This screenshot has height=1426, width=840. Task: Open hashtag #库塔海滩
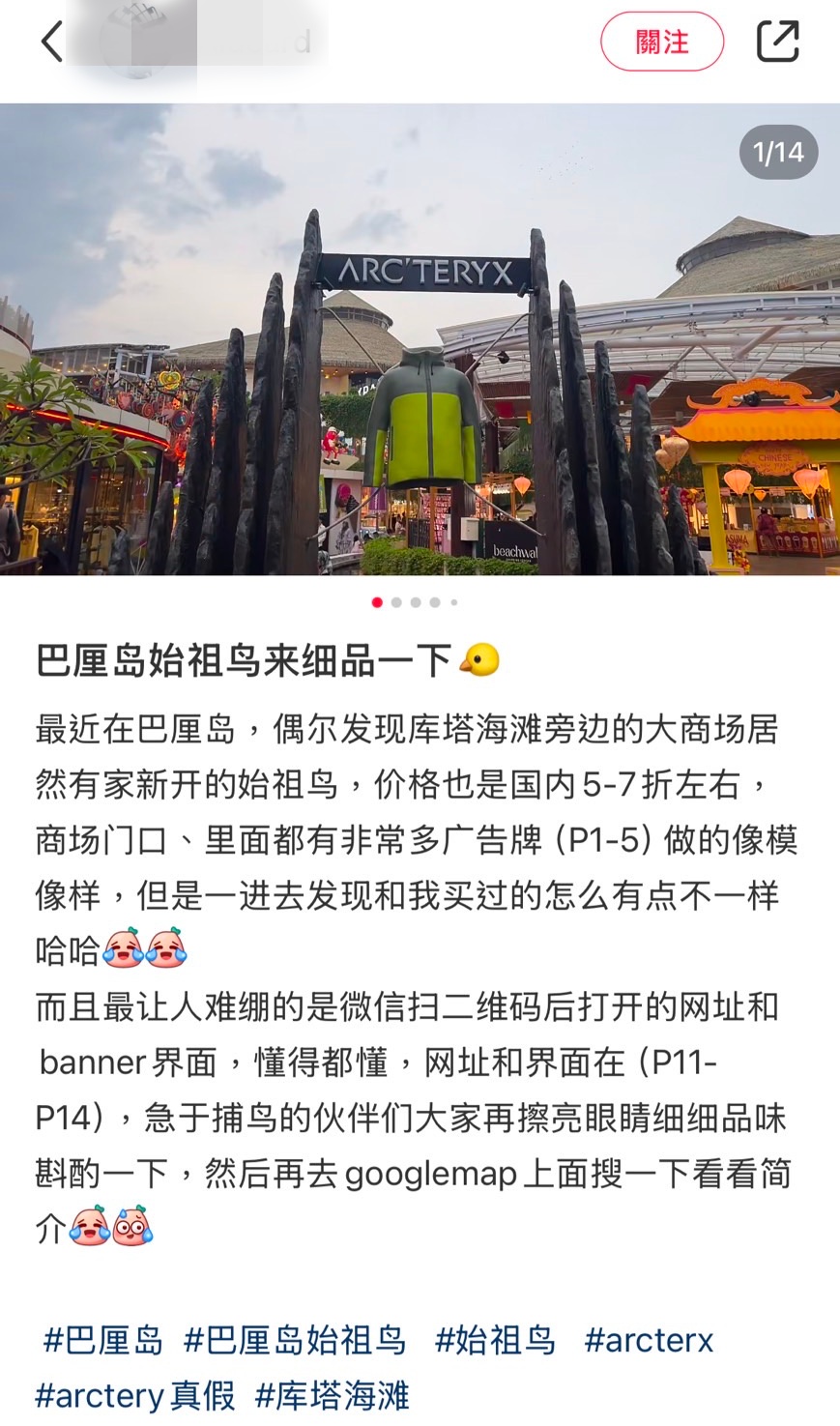tap(333, 1395)
